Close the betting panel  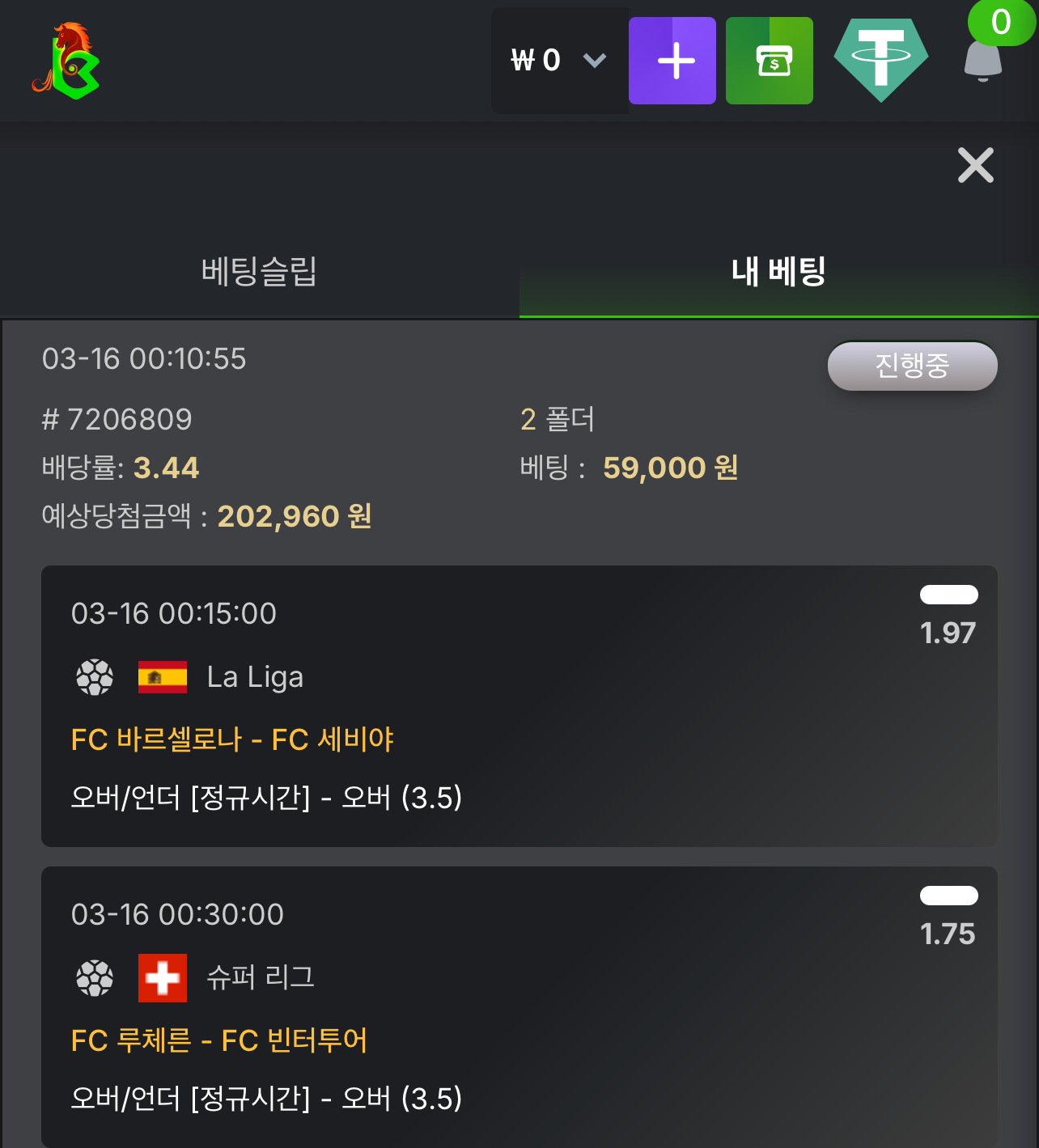coord(975,166)
